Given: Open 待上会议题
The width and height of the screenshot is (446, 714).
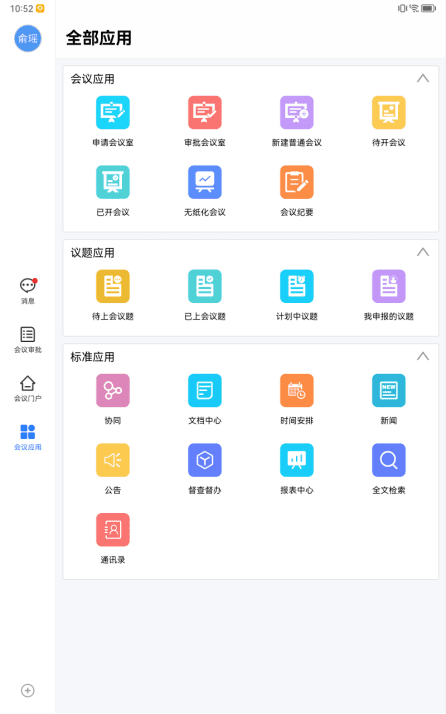Looking at the screenshot, I should pos(113,295).
